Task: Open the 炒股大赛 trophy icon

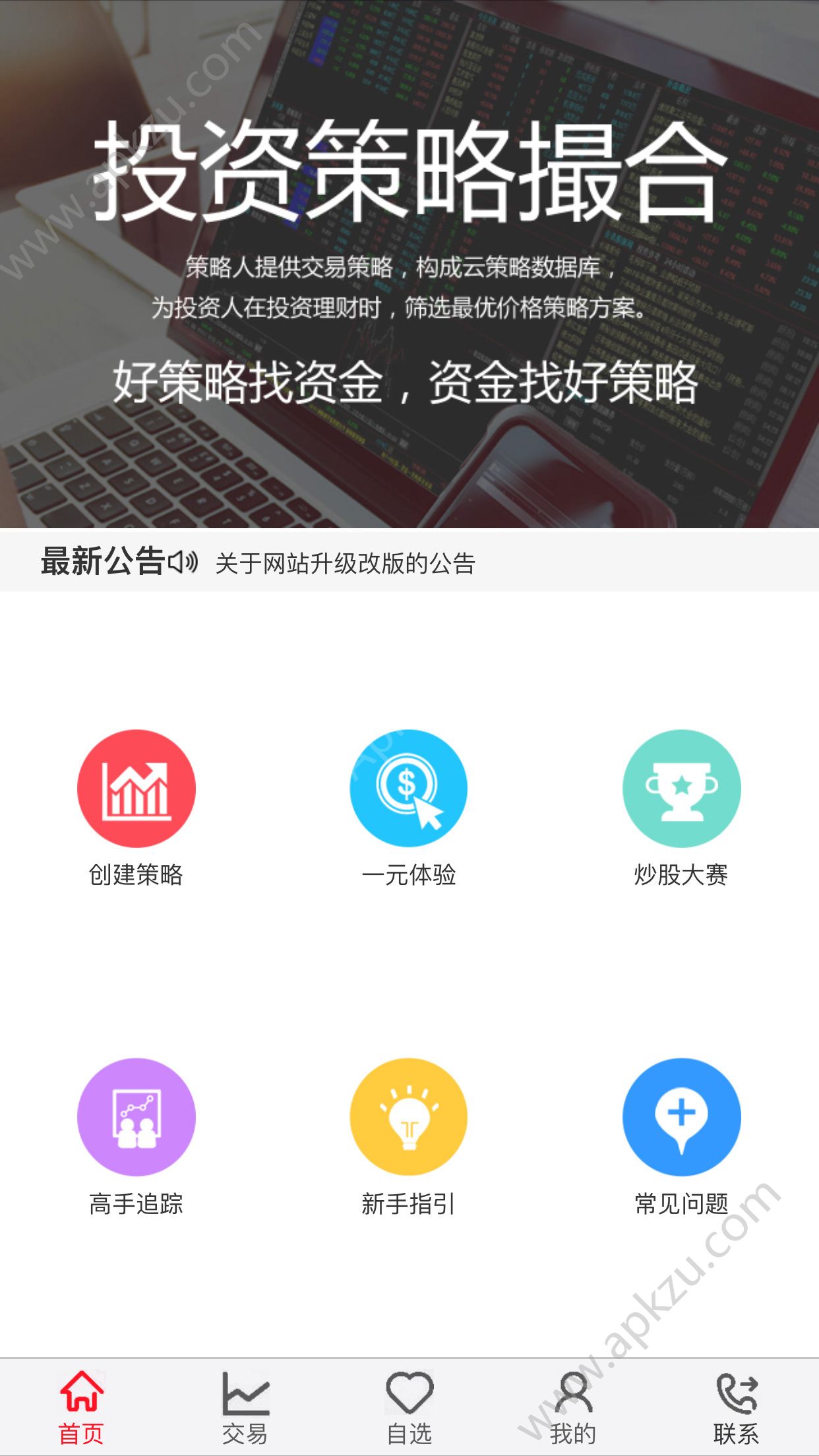Action: pyautogui.click(x=682, y=789)
